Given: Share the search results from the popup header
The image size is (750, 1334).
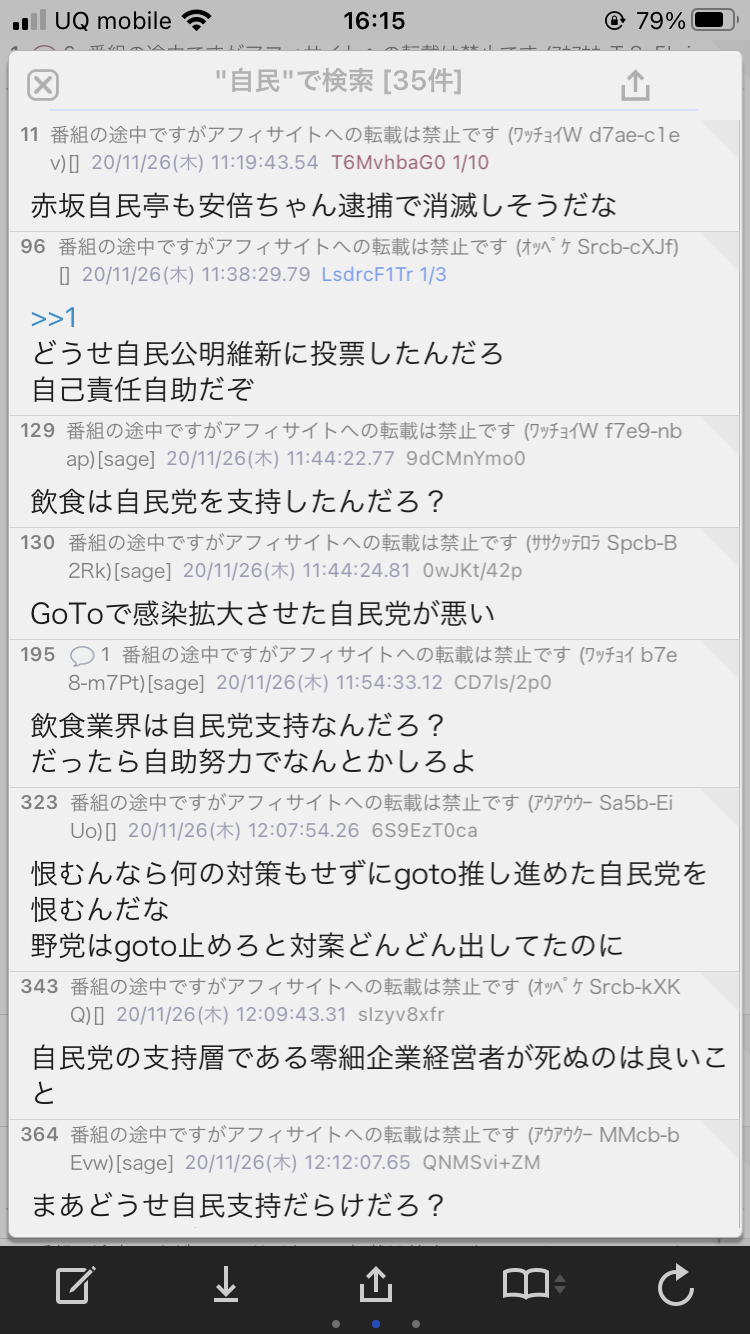Looking at the screenshot, I should pyautogui.click(x=635, y=85).
